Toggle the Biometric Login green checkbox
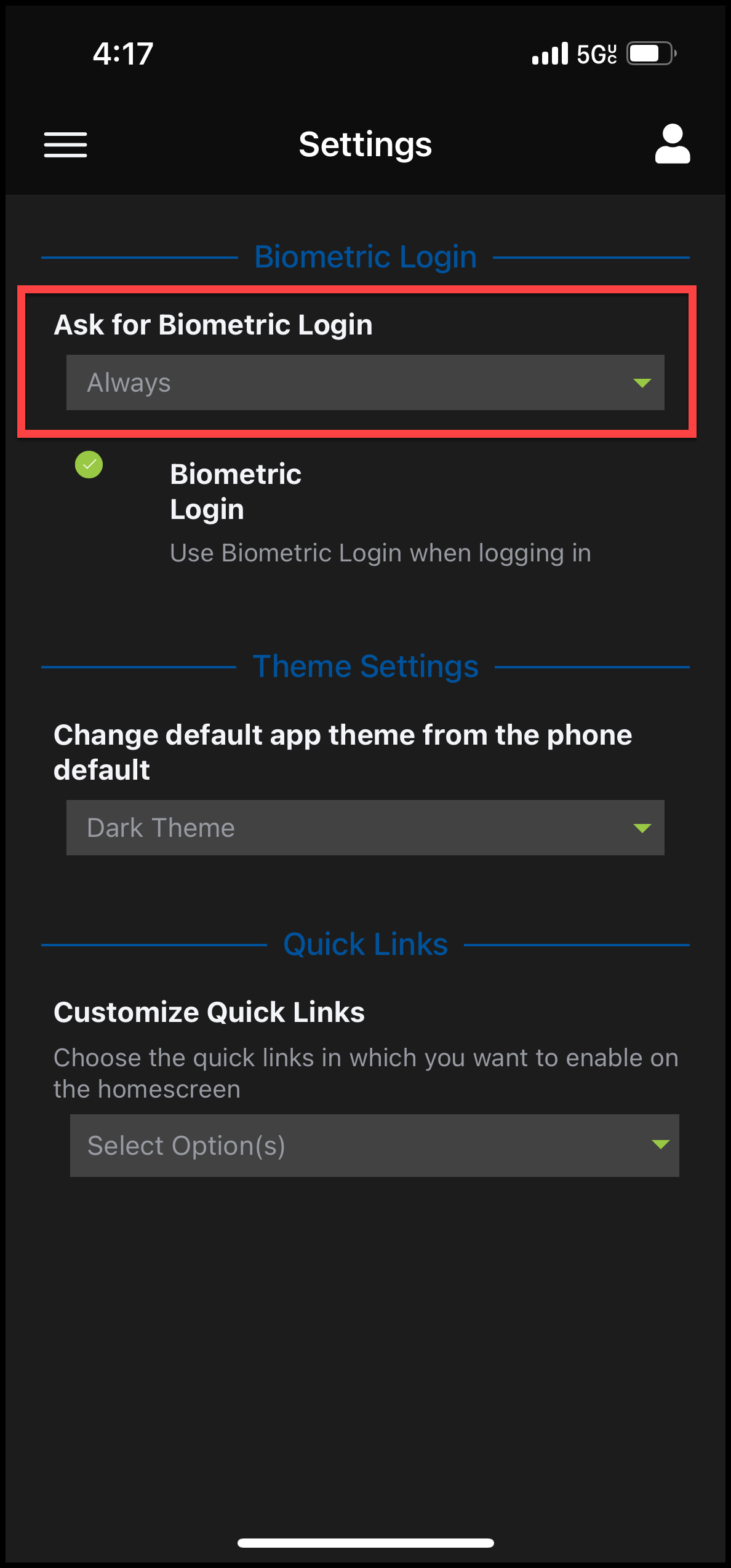The width and height of the screenshot is (731, 1568). pos(89,465)
